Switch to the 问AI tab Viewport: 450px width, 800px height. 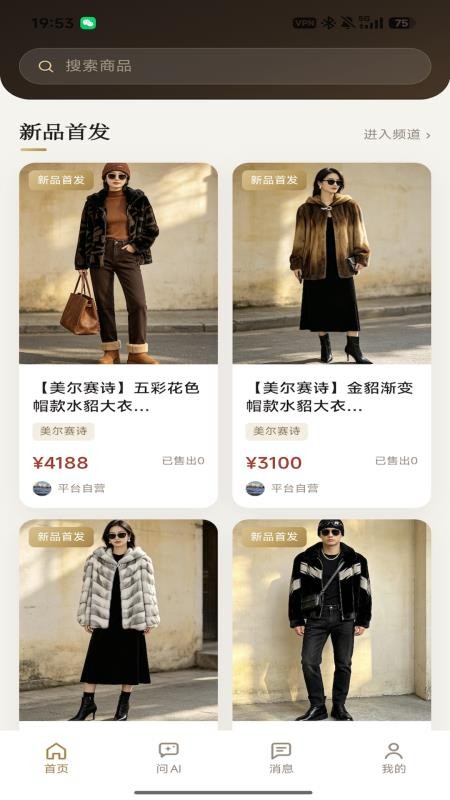tap(168, 759)
